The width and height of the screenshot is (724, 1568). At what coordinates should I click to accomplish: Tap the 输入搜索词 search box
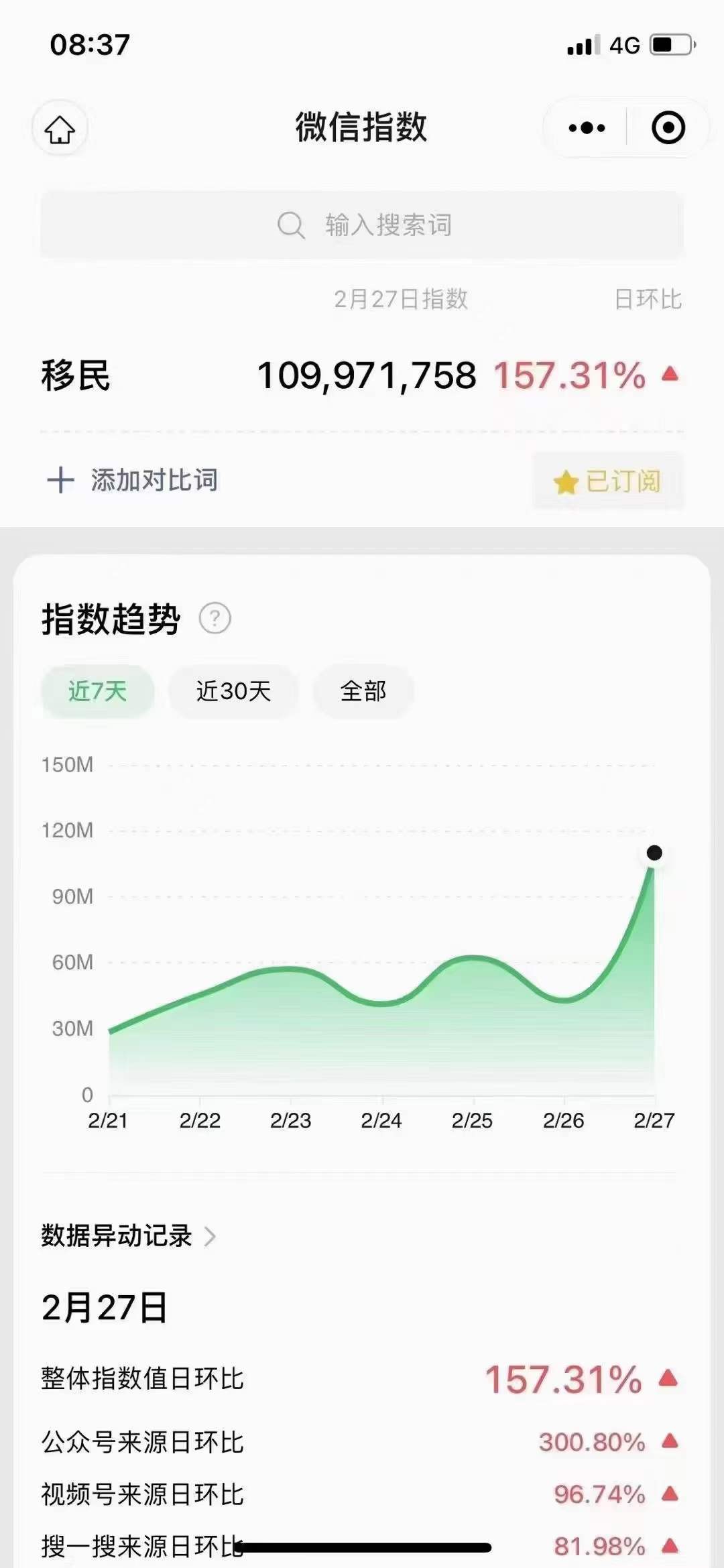[x=362, y=225]
